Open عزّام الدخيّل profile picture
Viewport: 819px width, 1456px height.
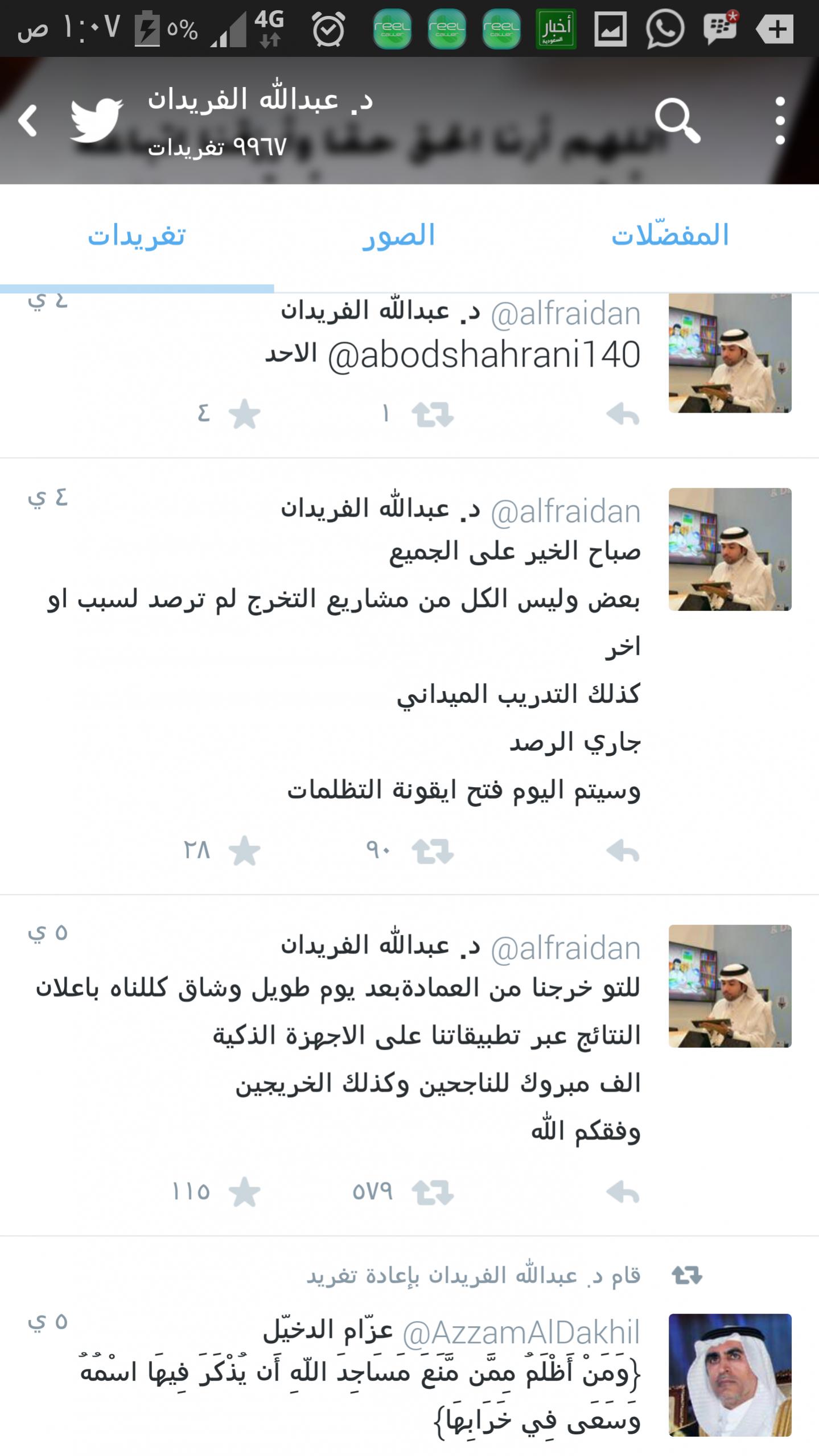tap(730, 1375)
